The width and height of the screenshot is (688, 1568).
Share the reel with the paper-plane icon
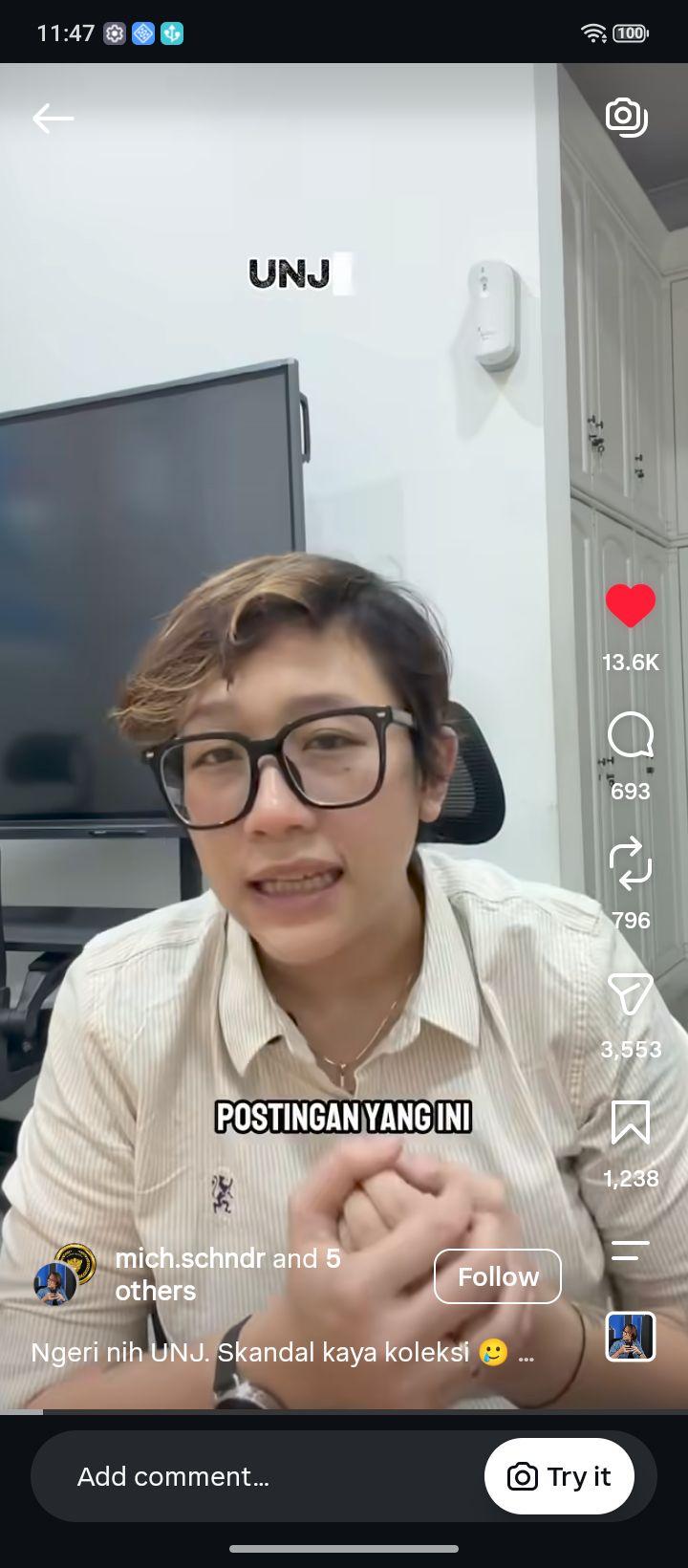(631, 994)
